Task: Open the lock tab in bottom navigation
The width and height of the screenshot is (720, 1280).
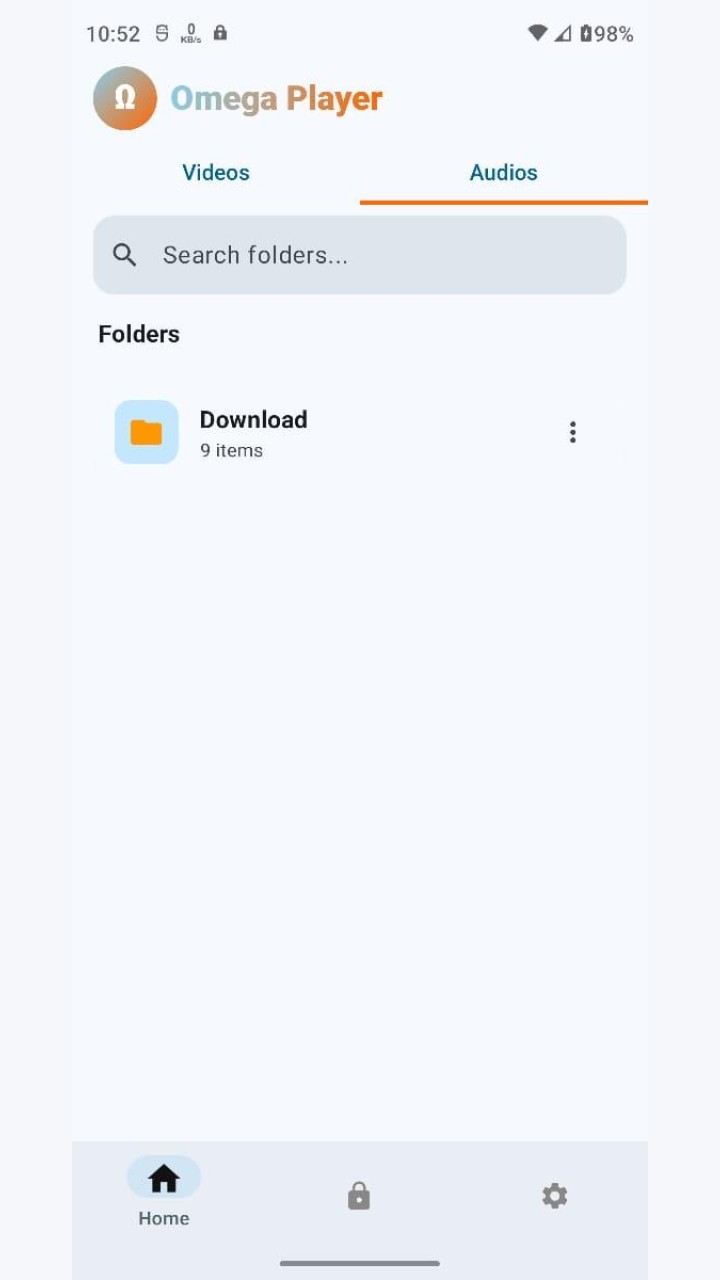Action: click(359, 1196)
